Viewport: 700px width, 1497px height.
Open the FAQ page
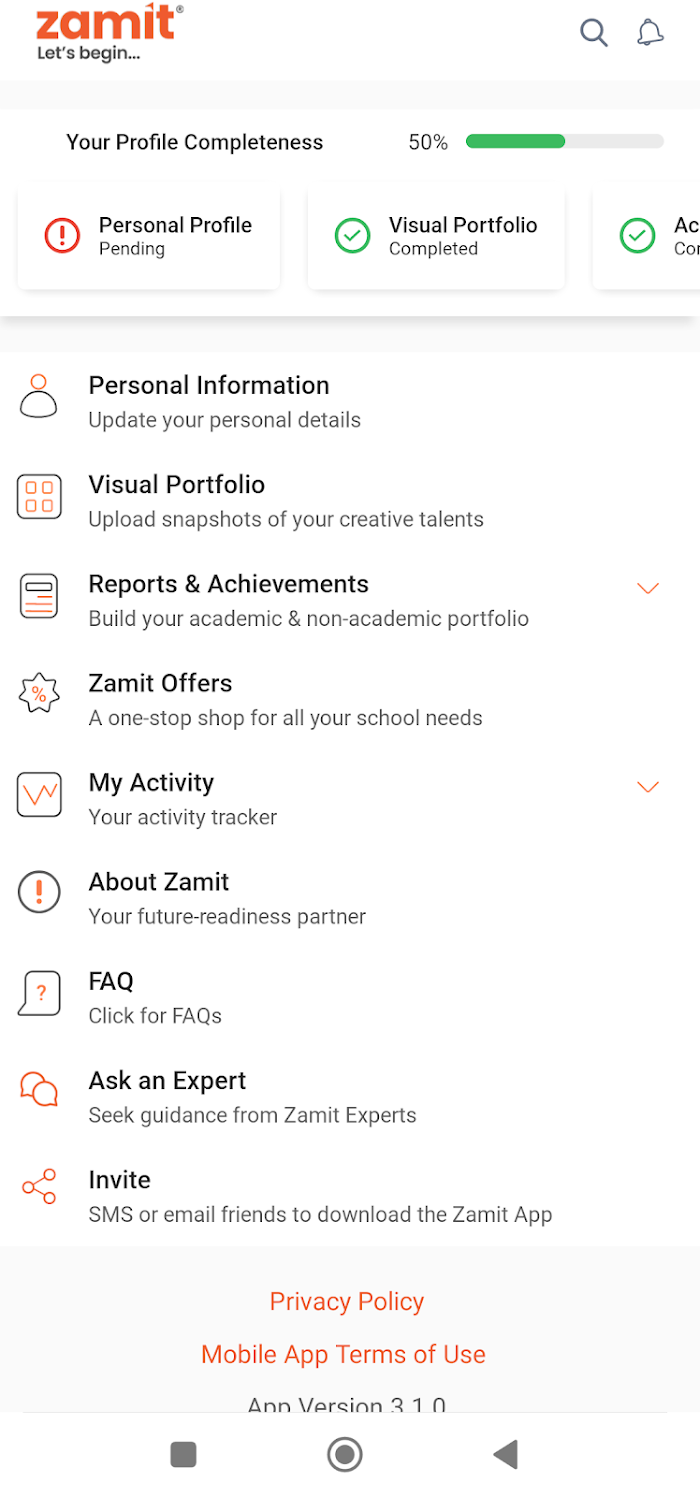(x=350, y=997)
